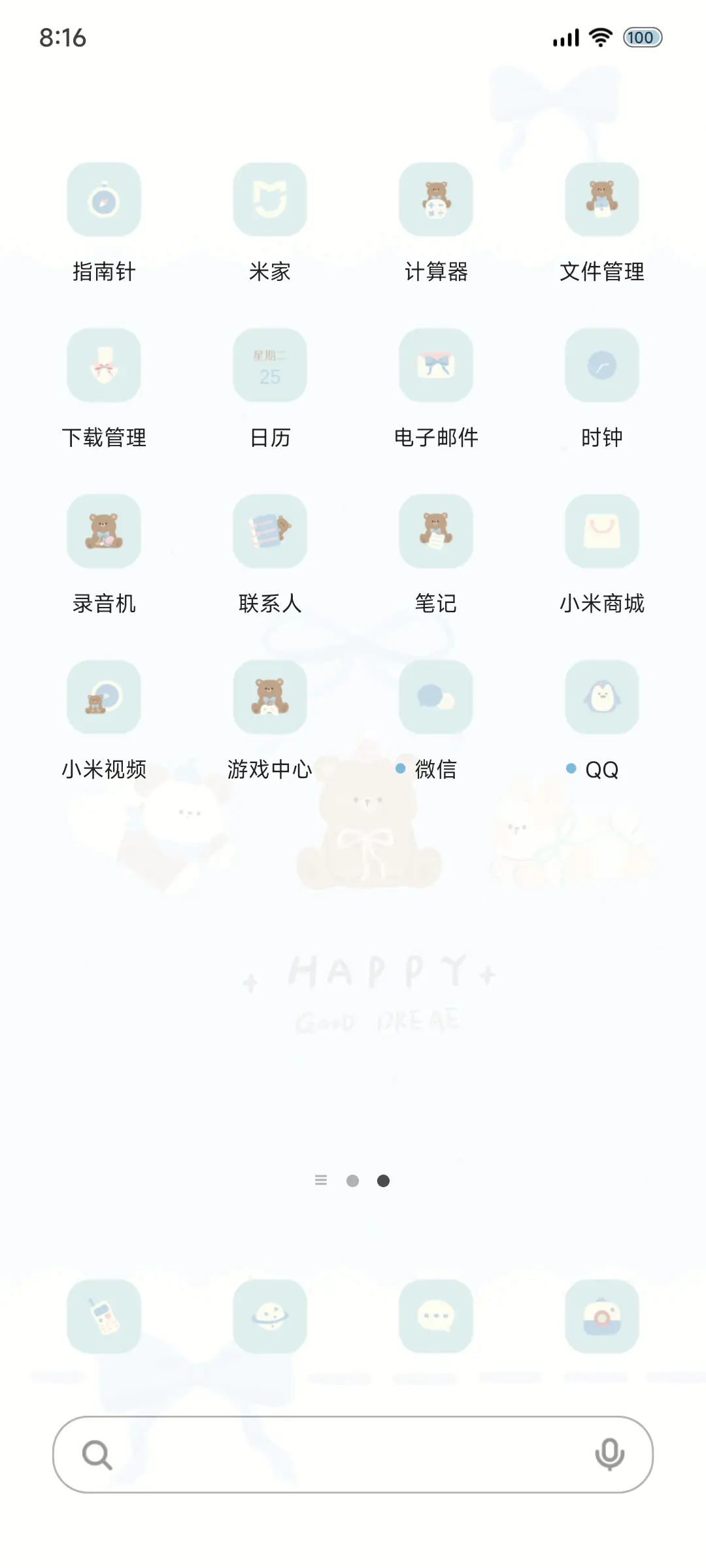Launch the 米家 Mi Home app

(269, 201)
